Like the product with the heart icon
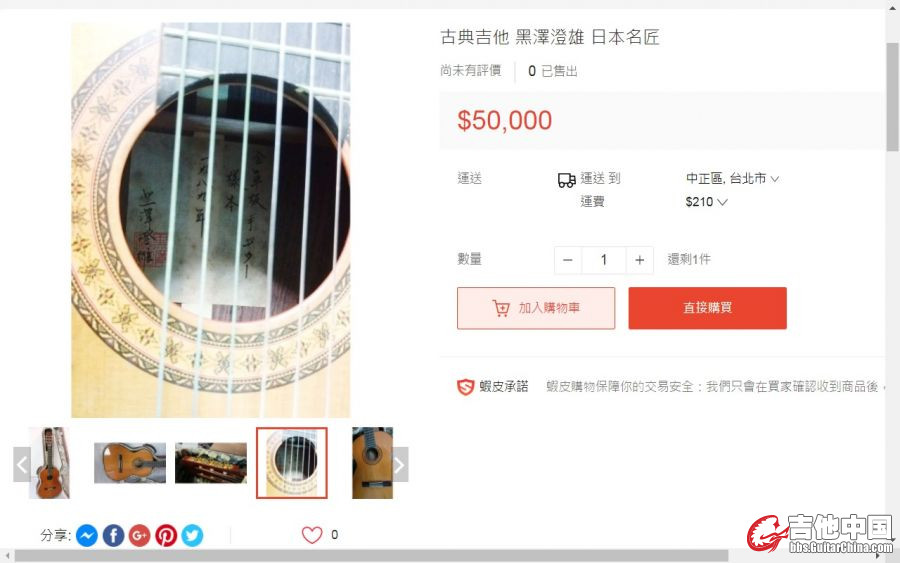The width and height of the screenshot is (900, 563). pos(312,535)
